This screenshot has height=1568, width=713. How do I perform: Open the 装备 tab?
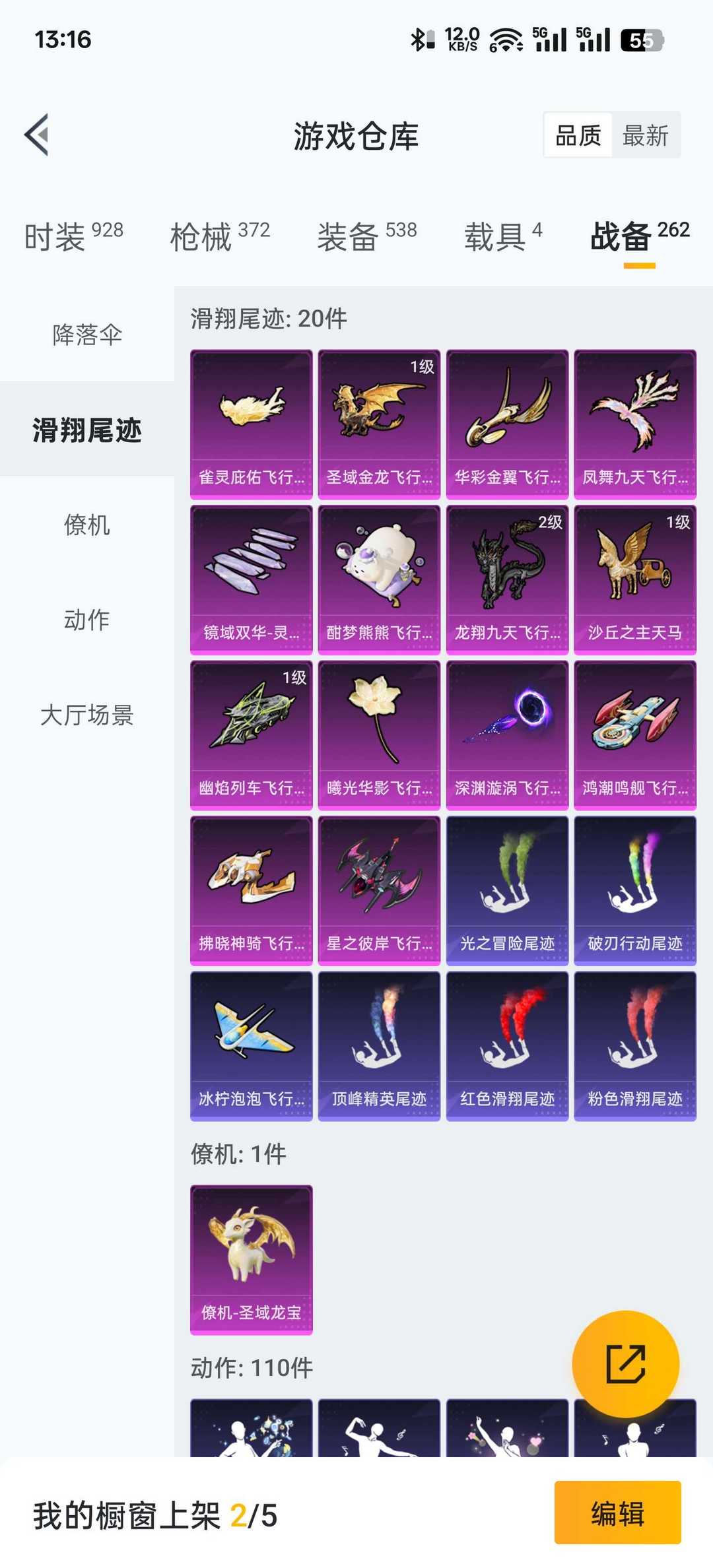(x=366, y=237)
